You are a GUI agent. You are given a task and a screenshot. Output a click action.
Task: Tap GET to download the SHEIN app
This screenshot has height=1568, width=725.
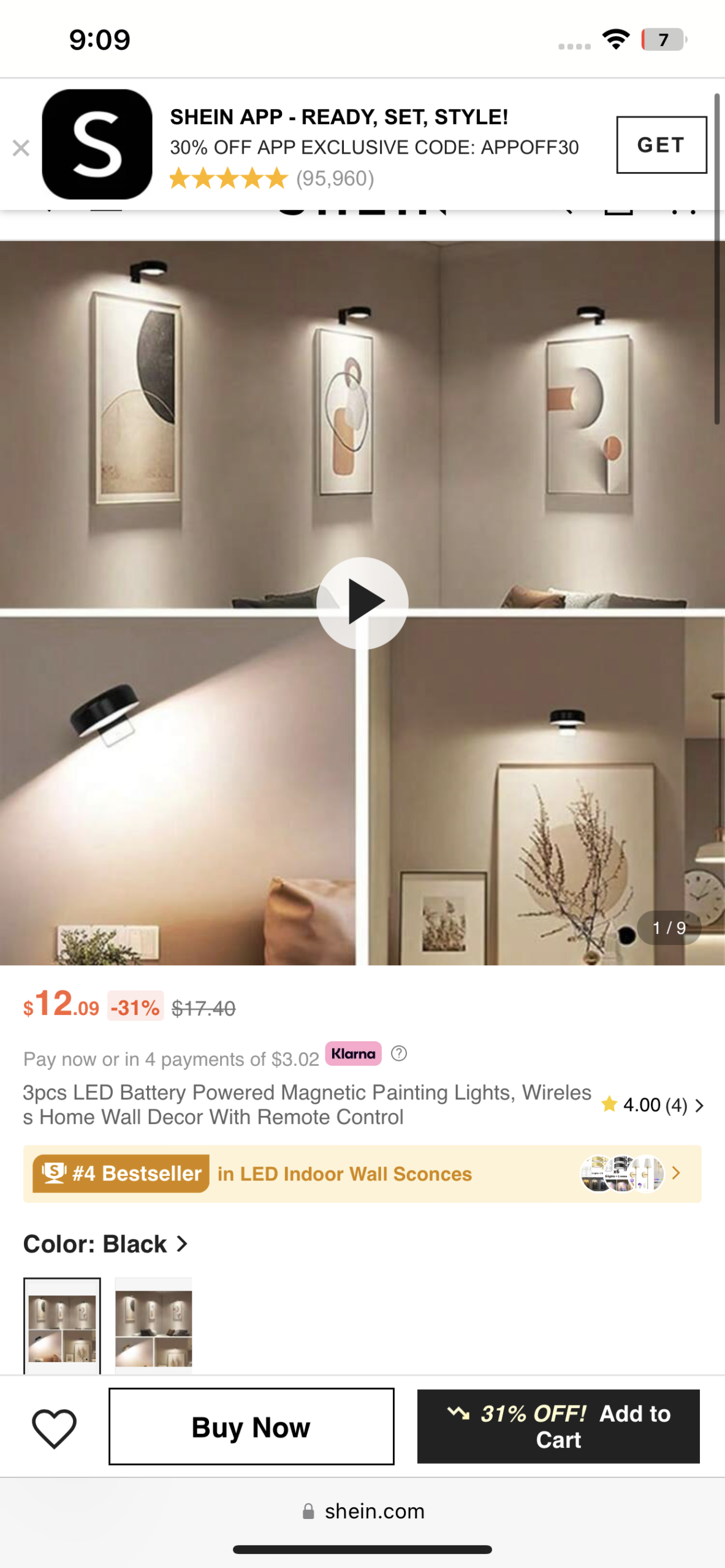pyautogui.click(x=661, y=145)
